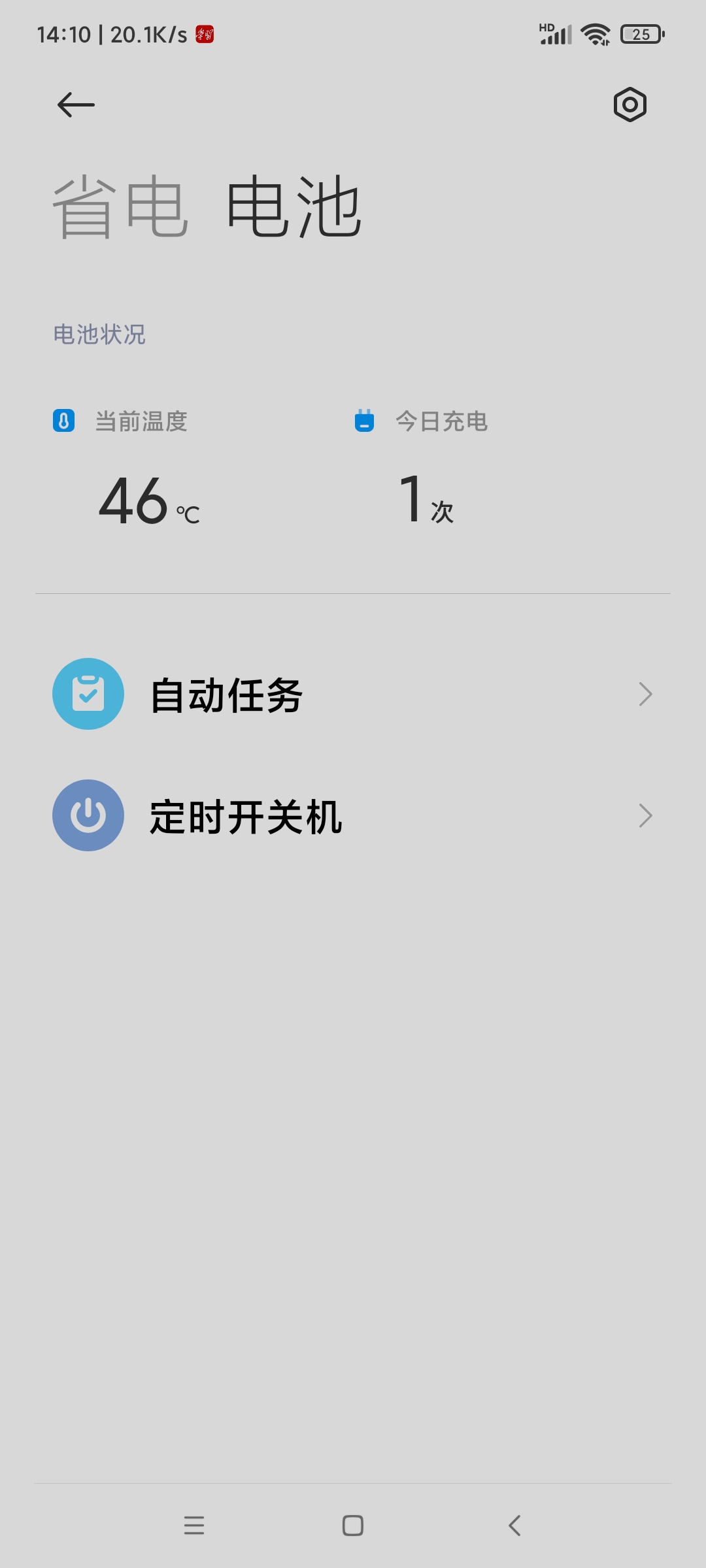
Task: Go back using the top-left arrow
Action: [76, 105]
